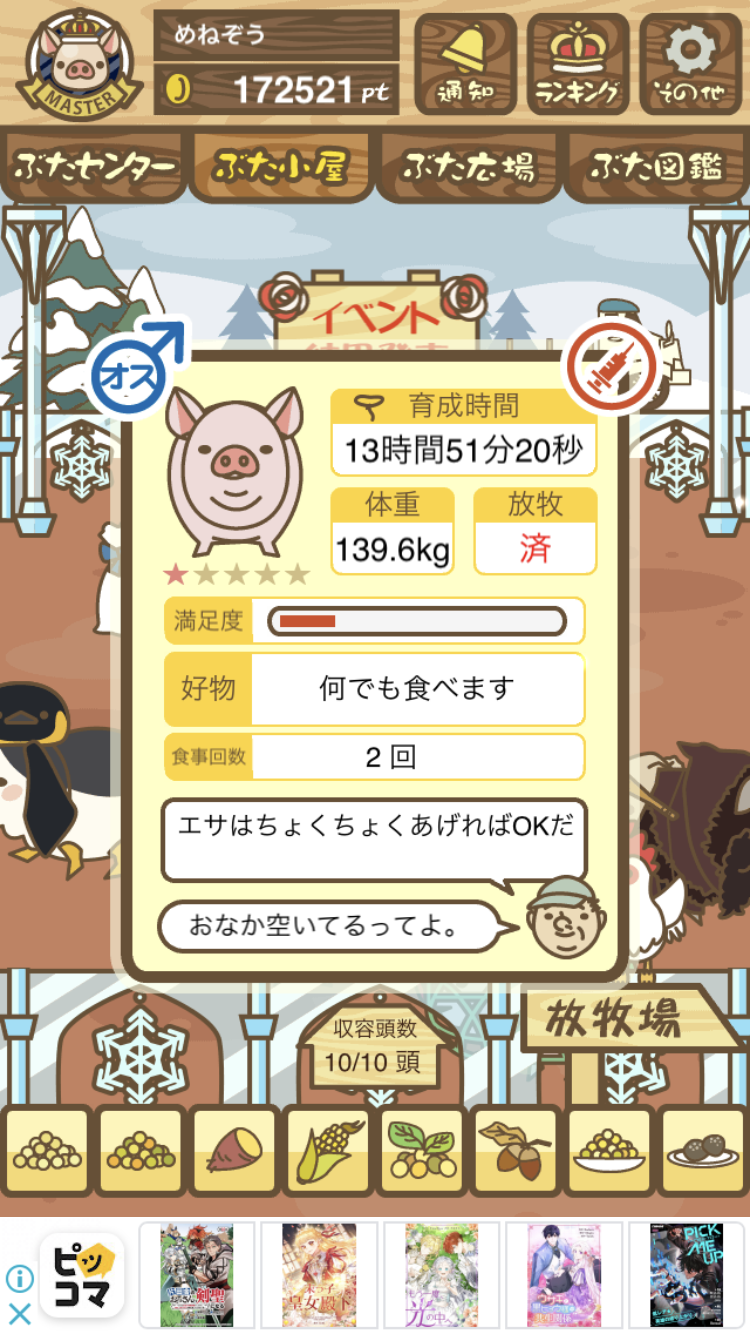Screen dimensions: 750x1334
Task: Open the 通知 notifications bell
Action: pyautogui.click(x=465, y=63)
